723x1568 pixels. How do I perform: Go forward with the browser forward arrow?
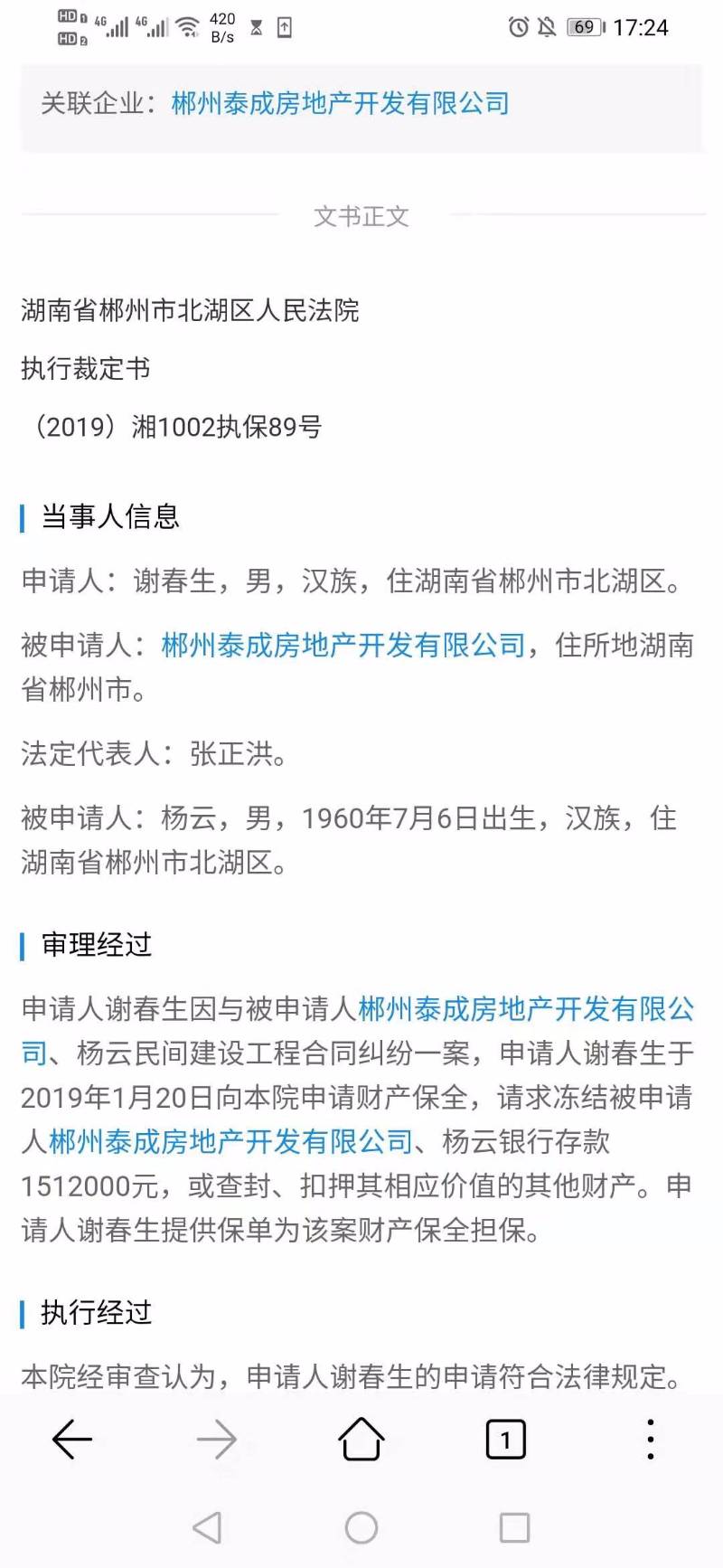pos(217,1439)
